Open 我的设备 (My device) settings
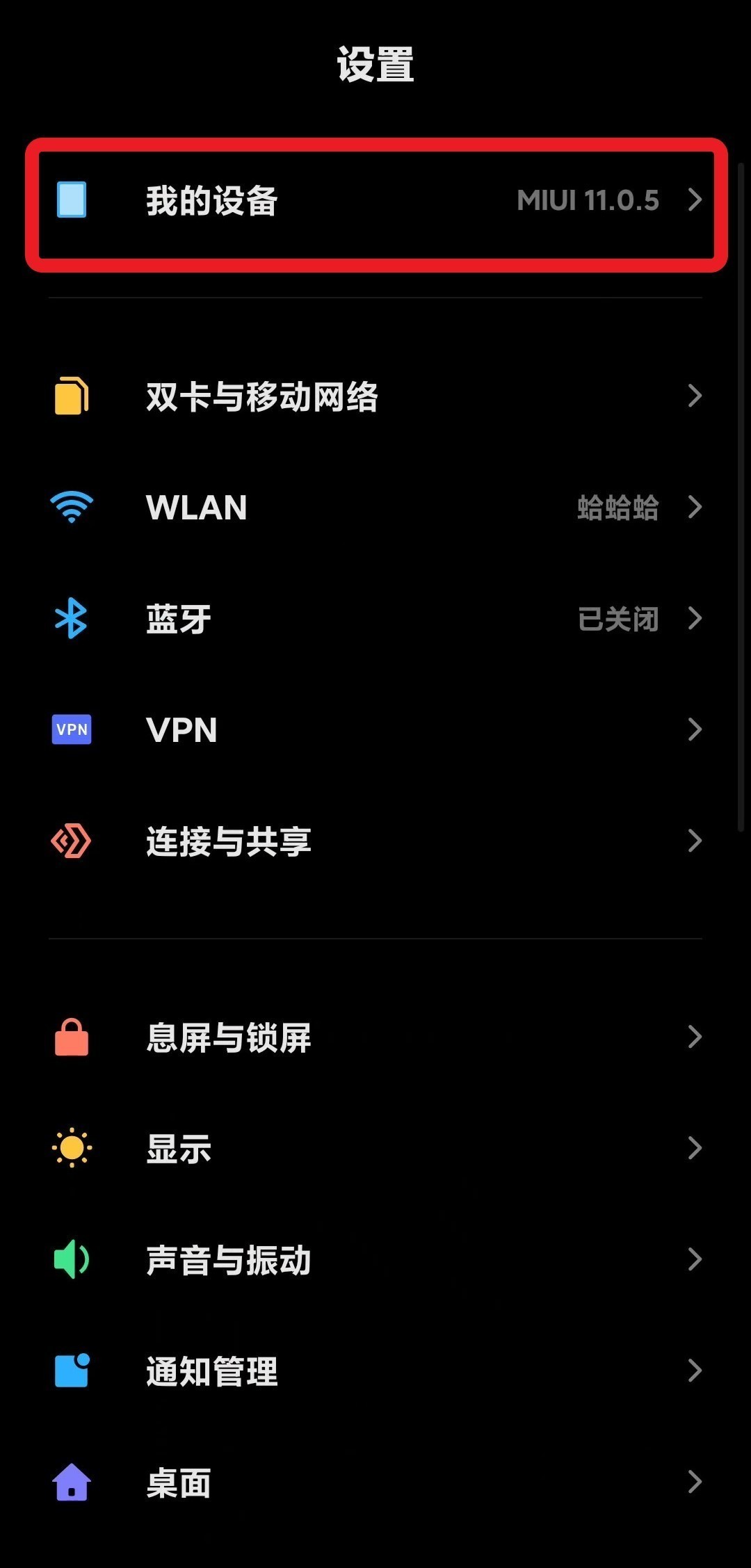The height and width of the screenshot is (1568, 751). 375,201
